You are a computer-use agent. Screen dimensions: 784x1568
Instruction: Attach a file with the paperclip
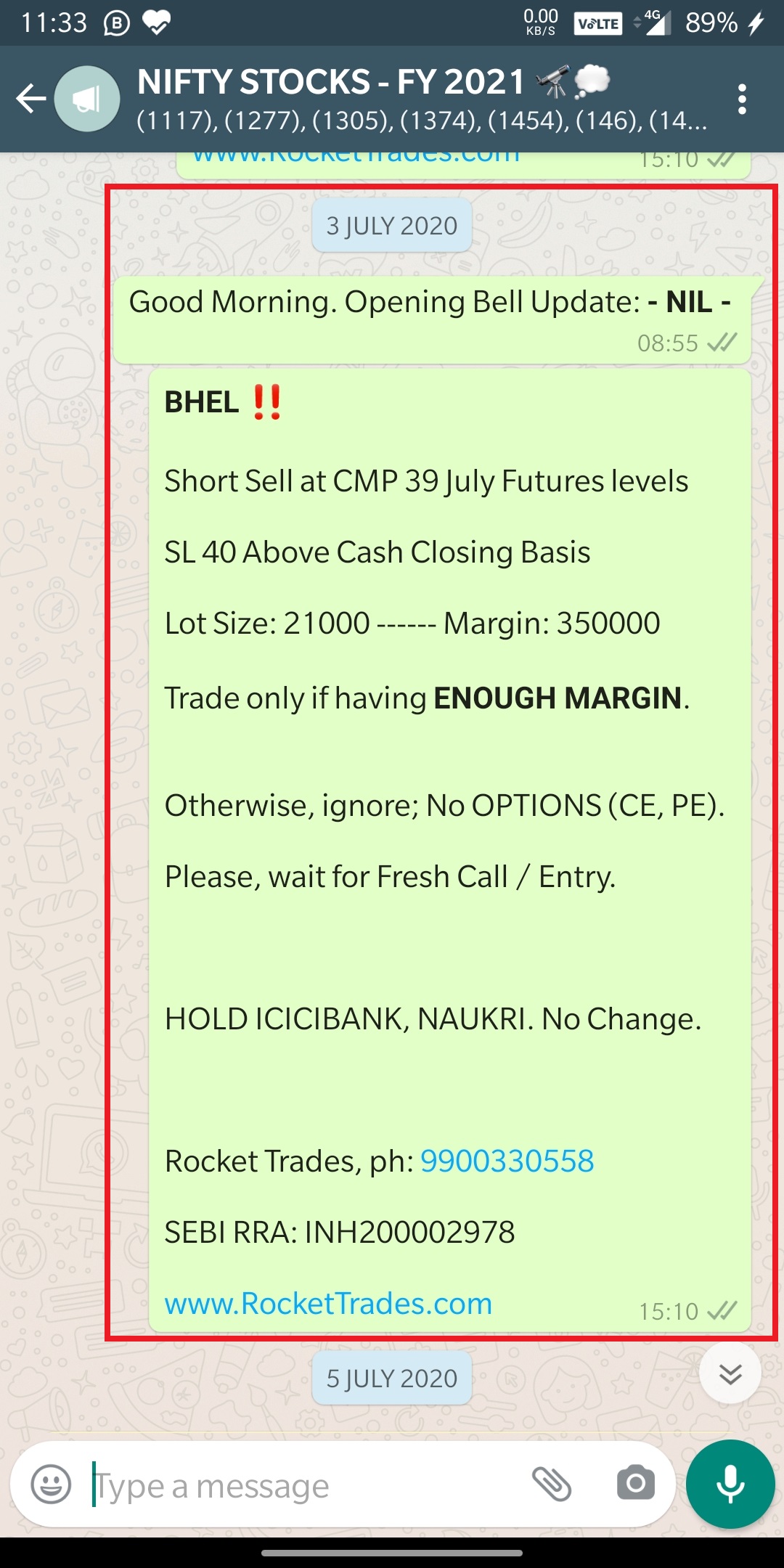(x=552, y=1483)
